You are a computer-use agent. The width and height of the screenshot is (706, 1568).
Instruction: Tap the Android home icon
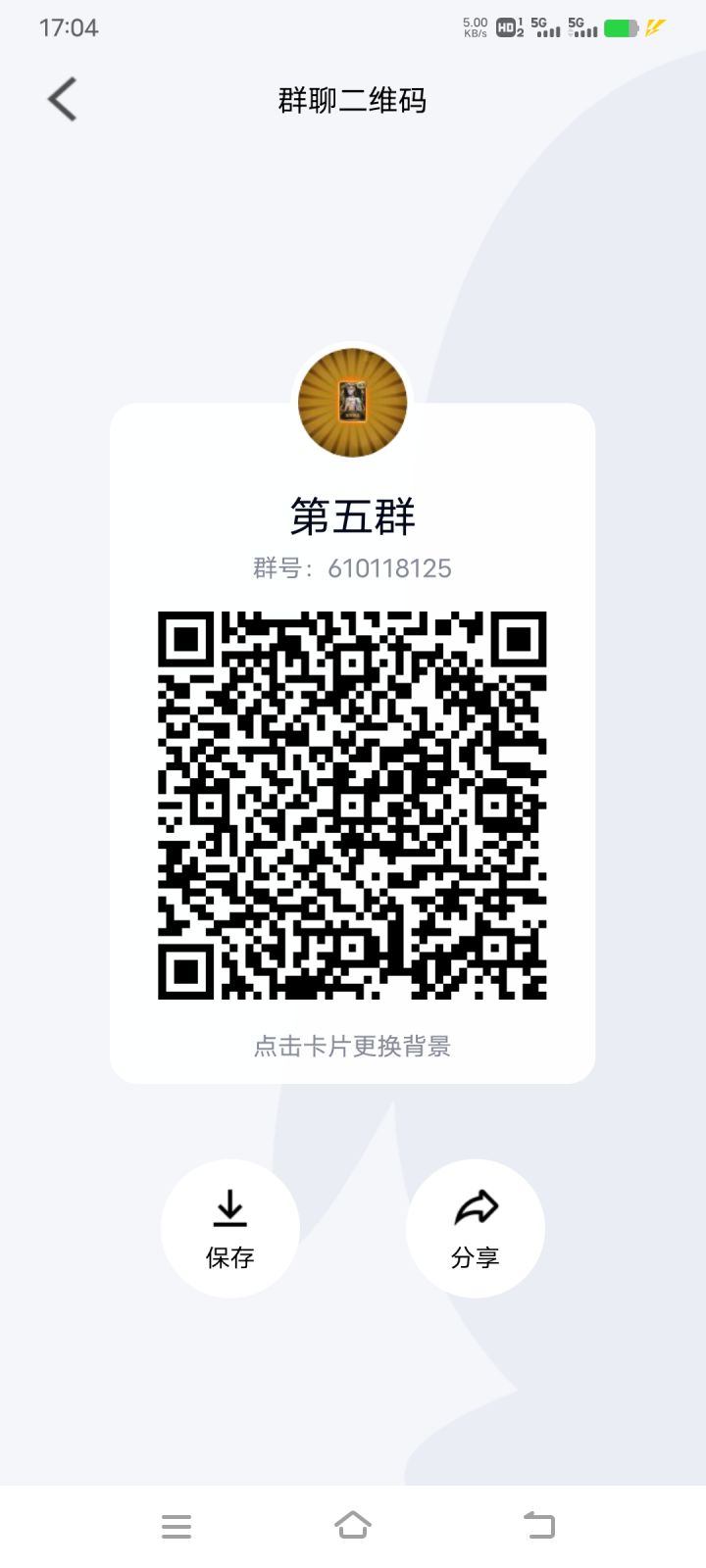pyautogui.click(x=353, y=1525)
